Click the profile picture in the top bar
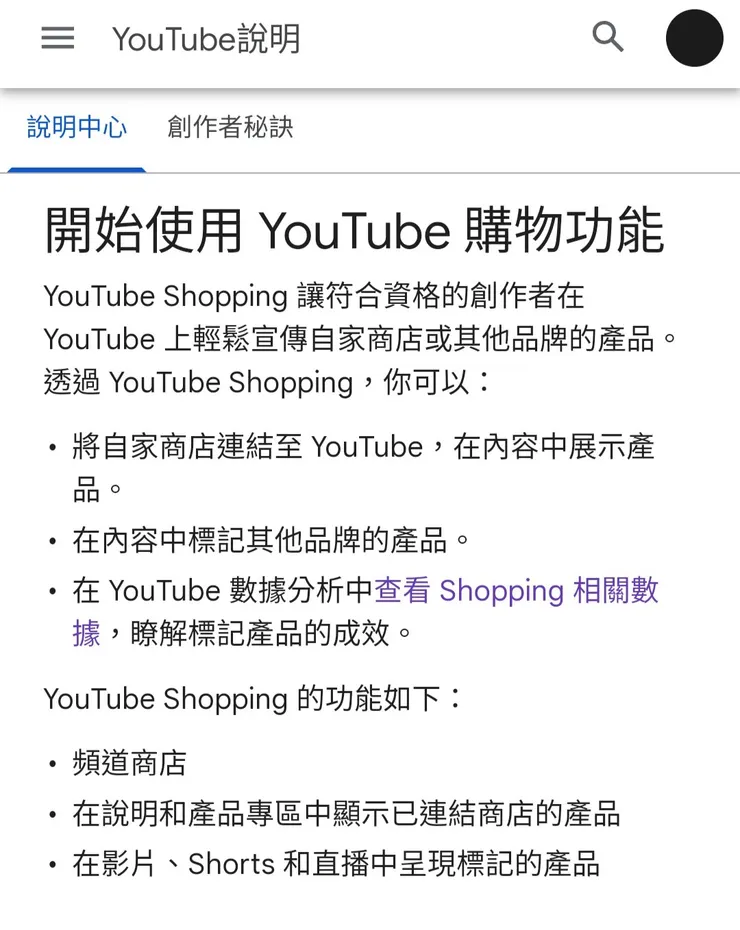Viewport: 740px width, 930px height. [x=694, y=38]
